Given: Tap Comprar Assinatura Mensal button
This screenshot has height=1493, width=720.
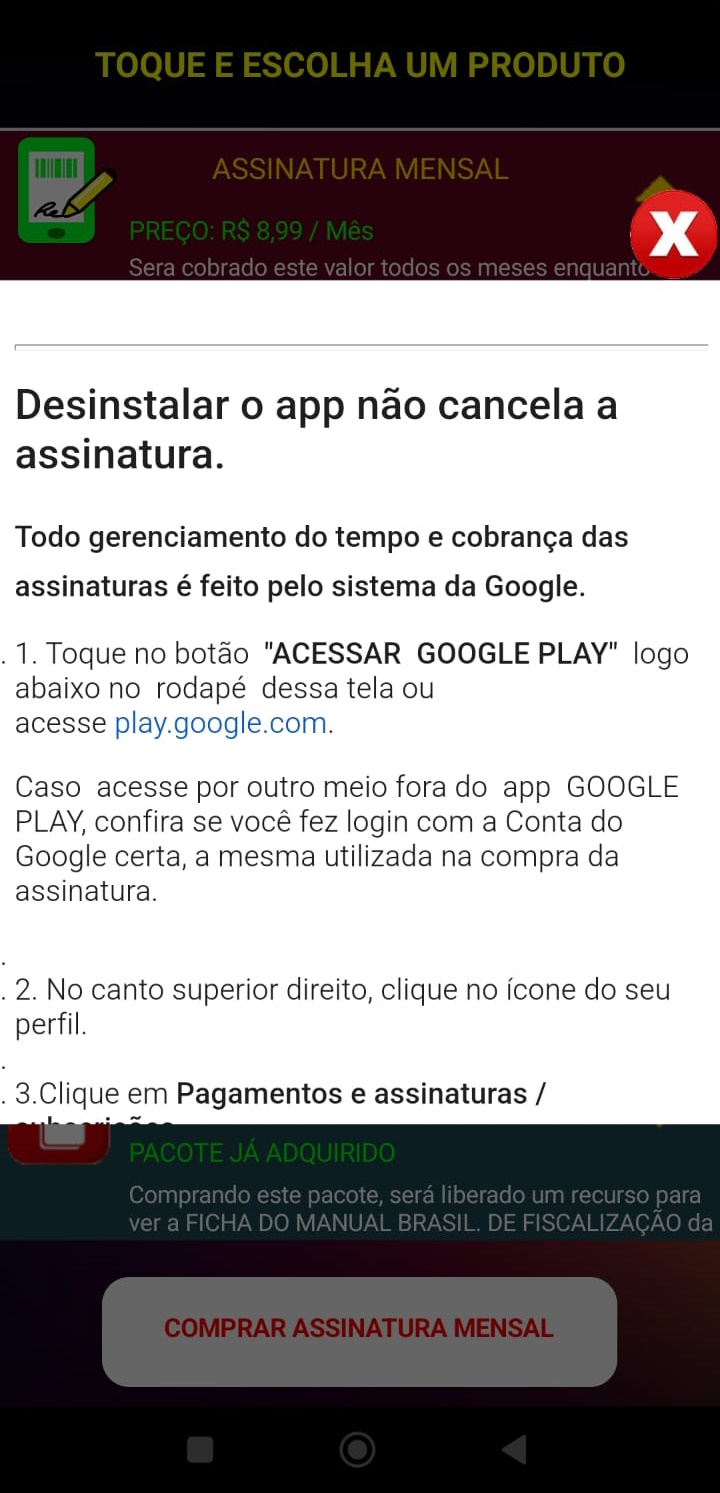Looking at the screenshot, I should [359, 1330].
